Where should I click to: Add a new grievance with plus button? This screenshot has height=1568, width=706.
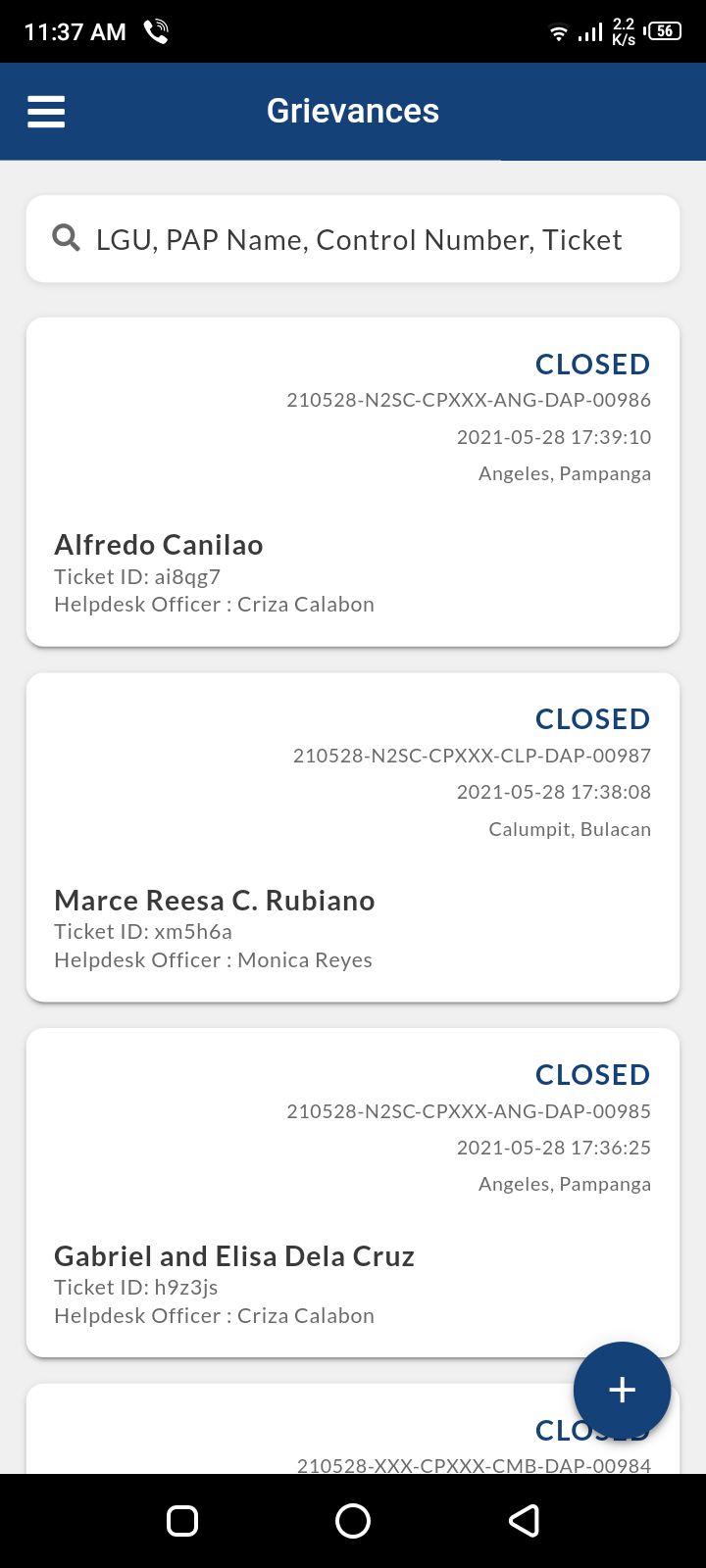(622, 1390)
